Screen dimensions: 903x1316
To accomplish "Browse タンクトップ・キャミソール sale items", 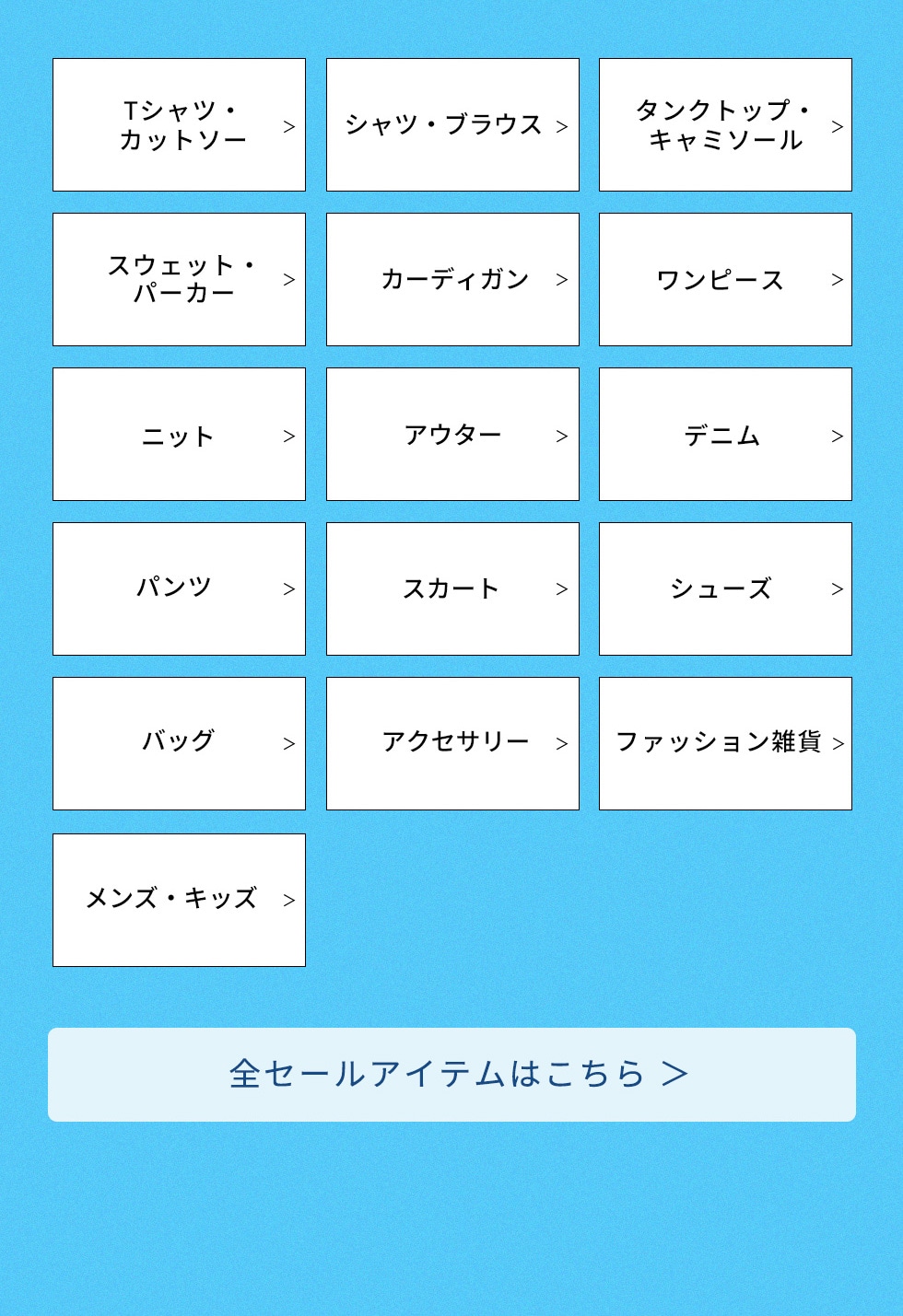I will click(x=725, y=125).
